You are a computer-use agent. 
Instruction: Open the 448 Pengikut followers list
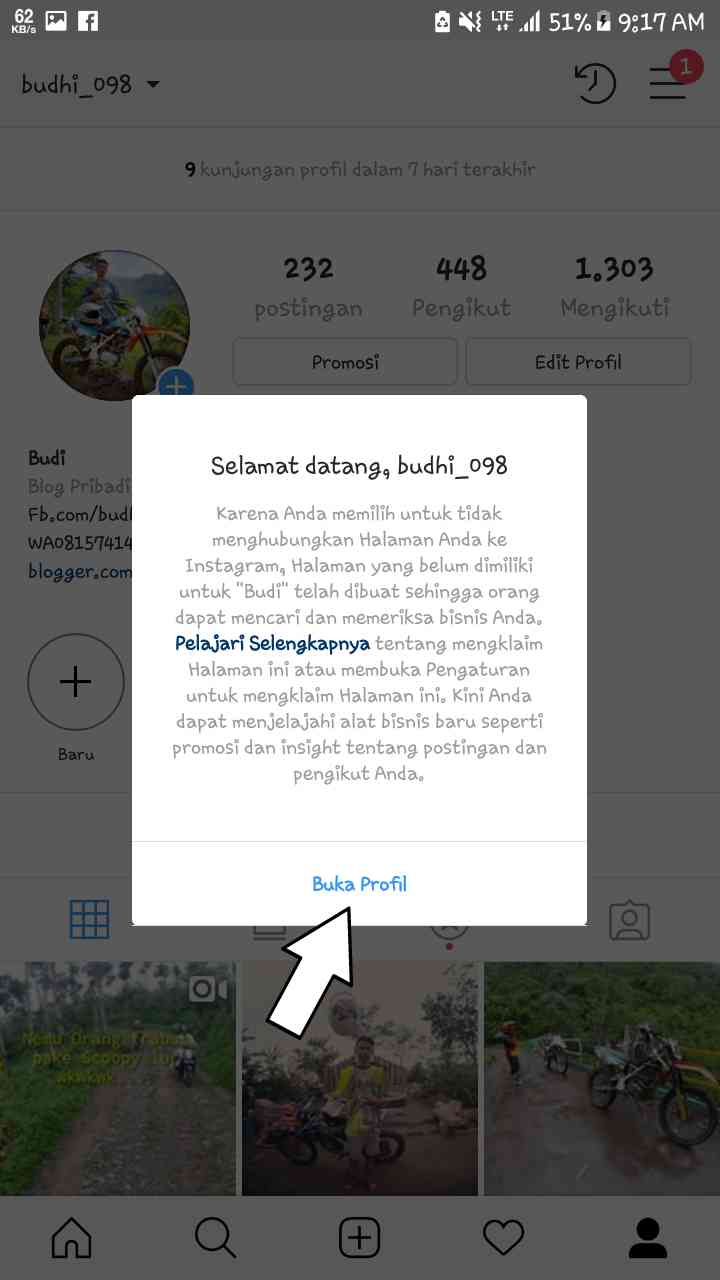(x=461, y=287)
